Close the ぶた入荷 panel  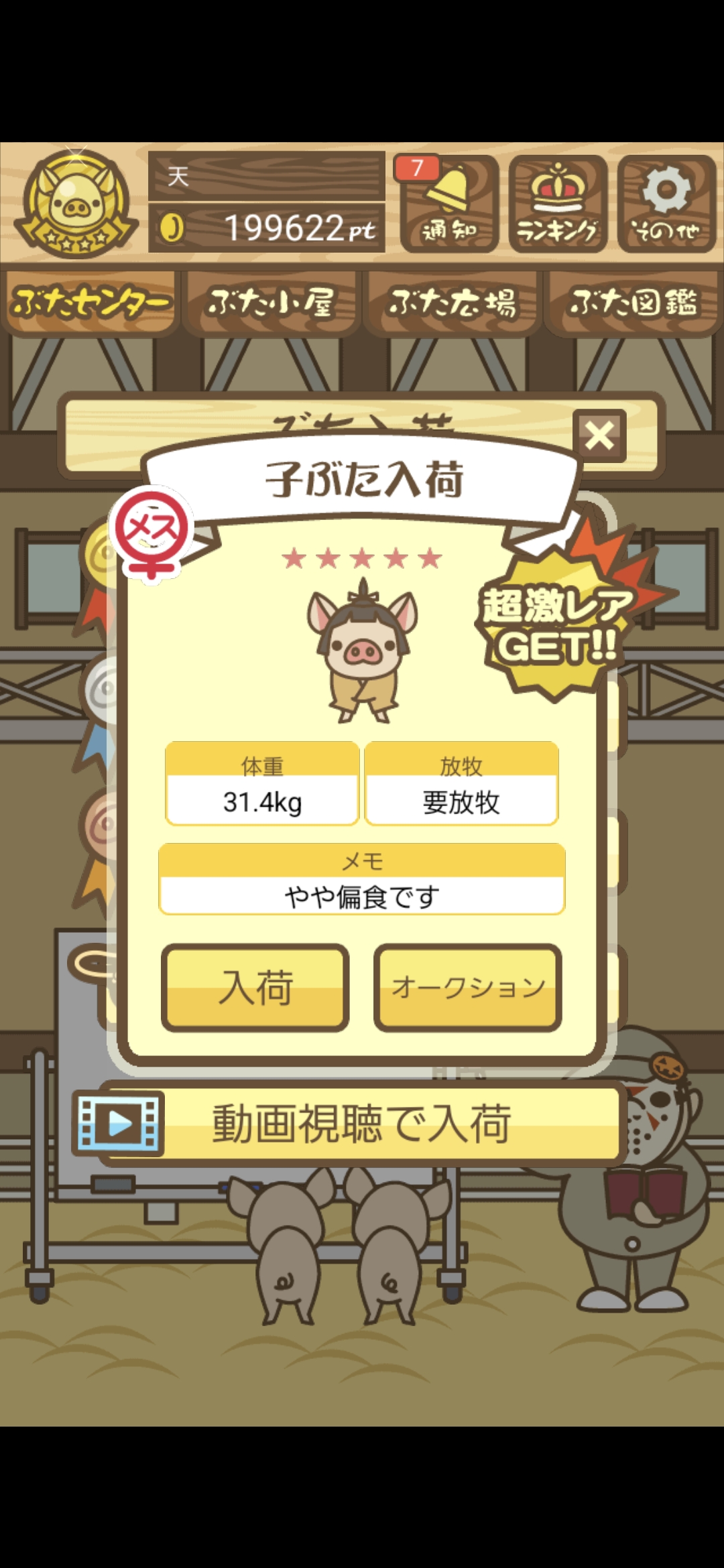point(599,436)
